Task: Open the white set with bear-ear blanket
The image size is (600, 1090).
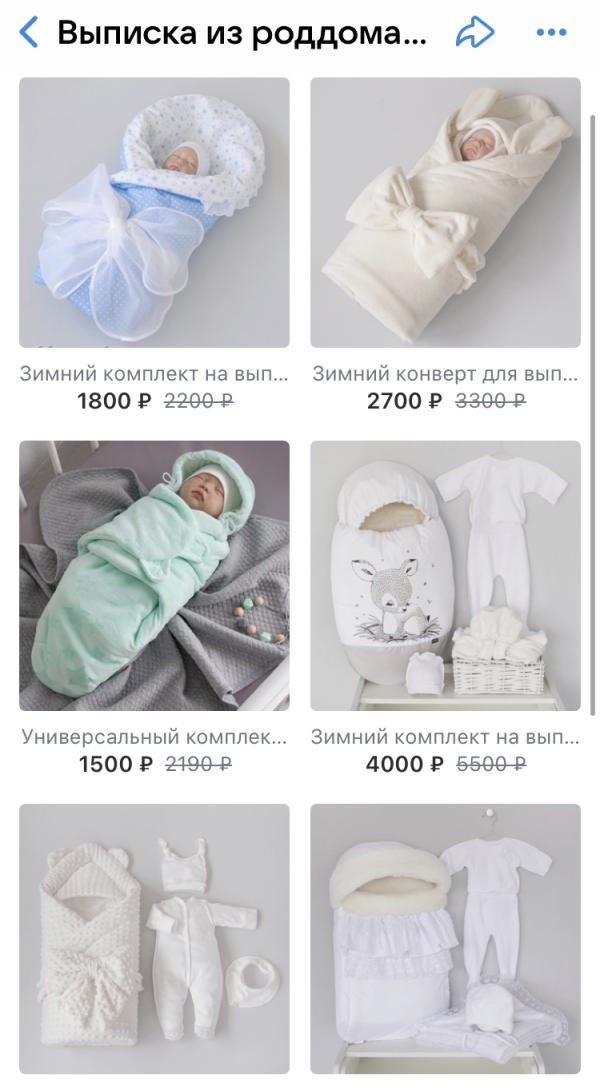Action: coord(154,938)
